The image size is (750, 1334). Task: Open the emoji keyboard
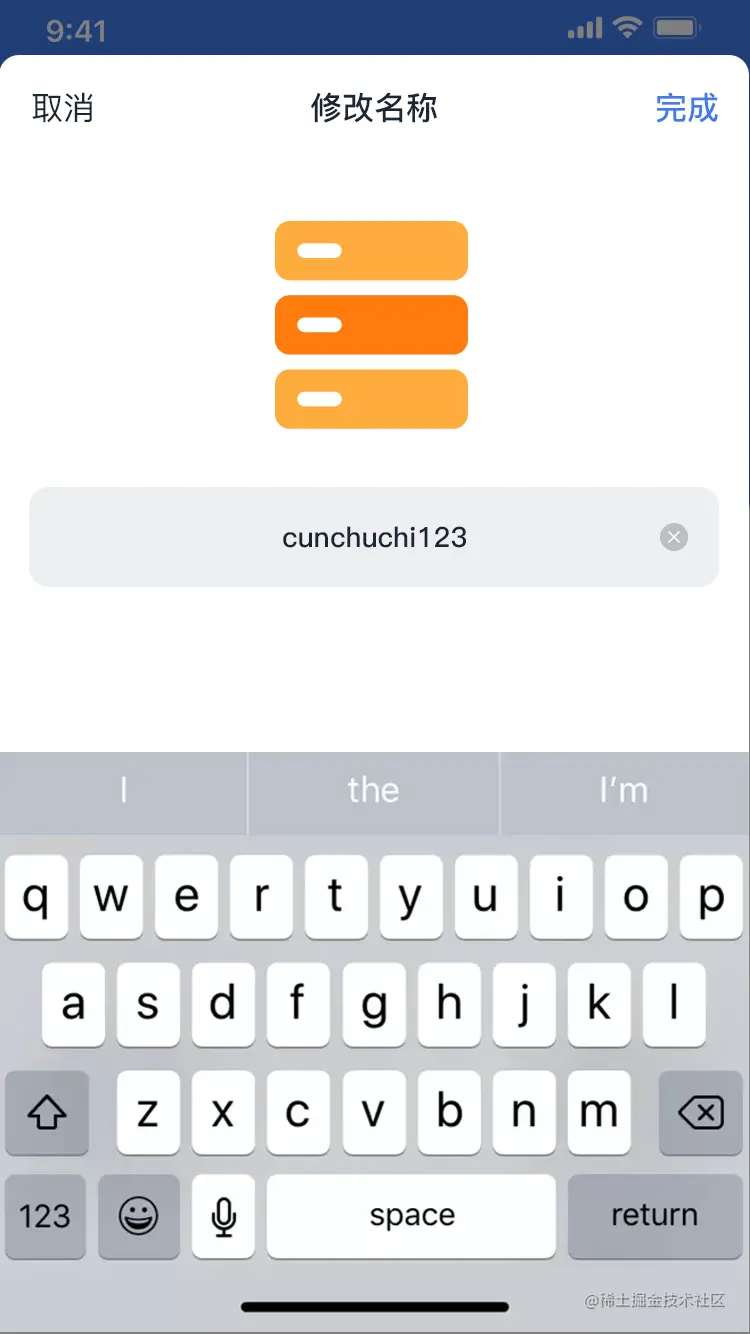click(x=138, y=1216)
